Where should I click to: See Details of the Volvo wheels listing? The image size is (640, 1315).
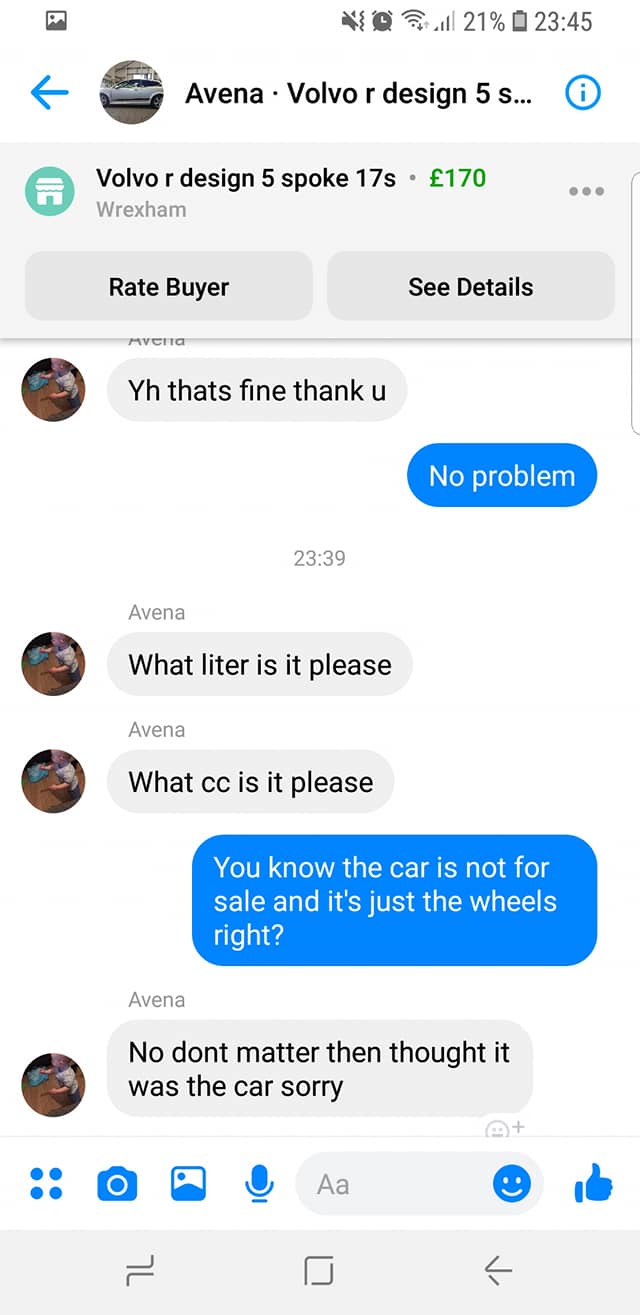(471, 287)
